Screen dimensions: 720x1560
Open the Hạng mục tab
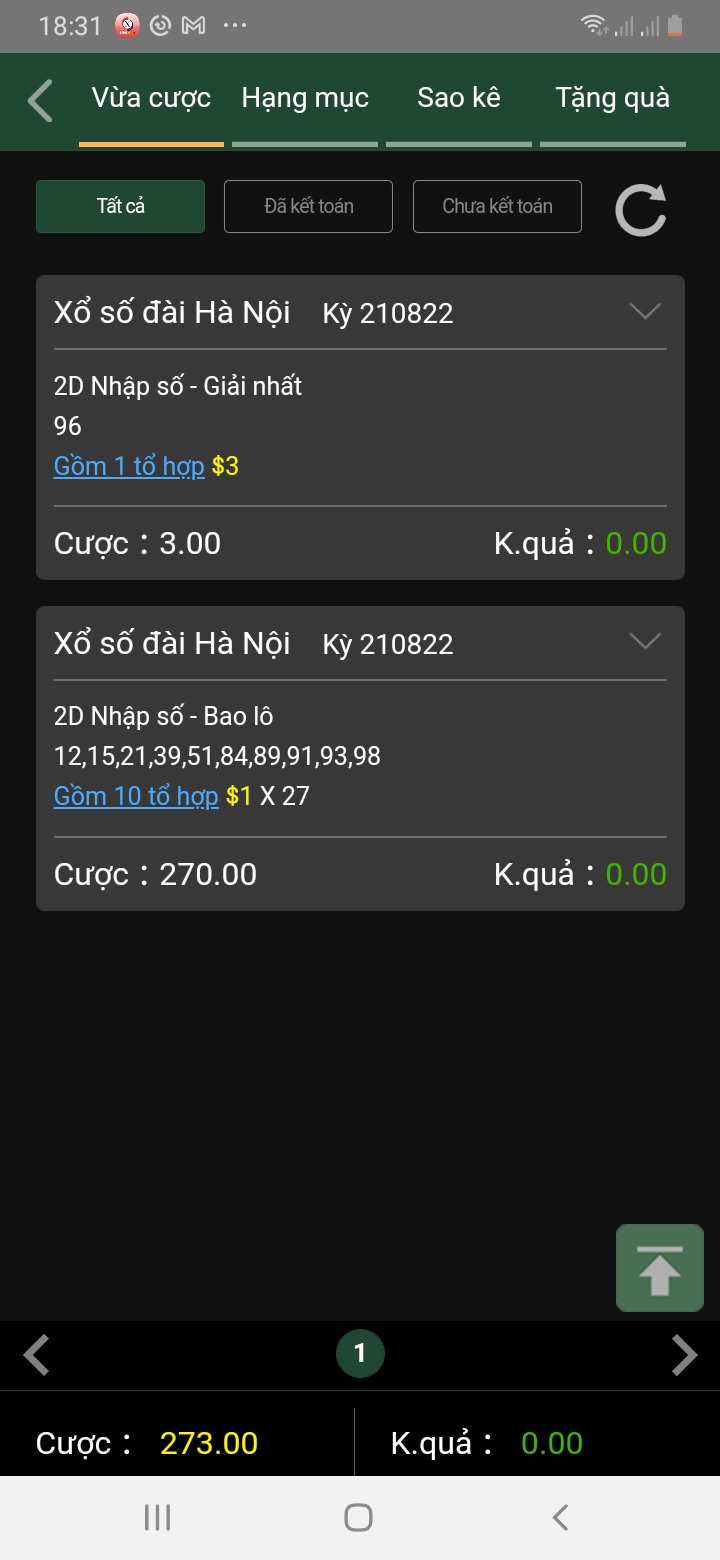click(305, 99)
